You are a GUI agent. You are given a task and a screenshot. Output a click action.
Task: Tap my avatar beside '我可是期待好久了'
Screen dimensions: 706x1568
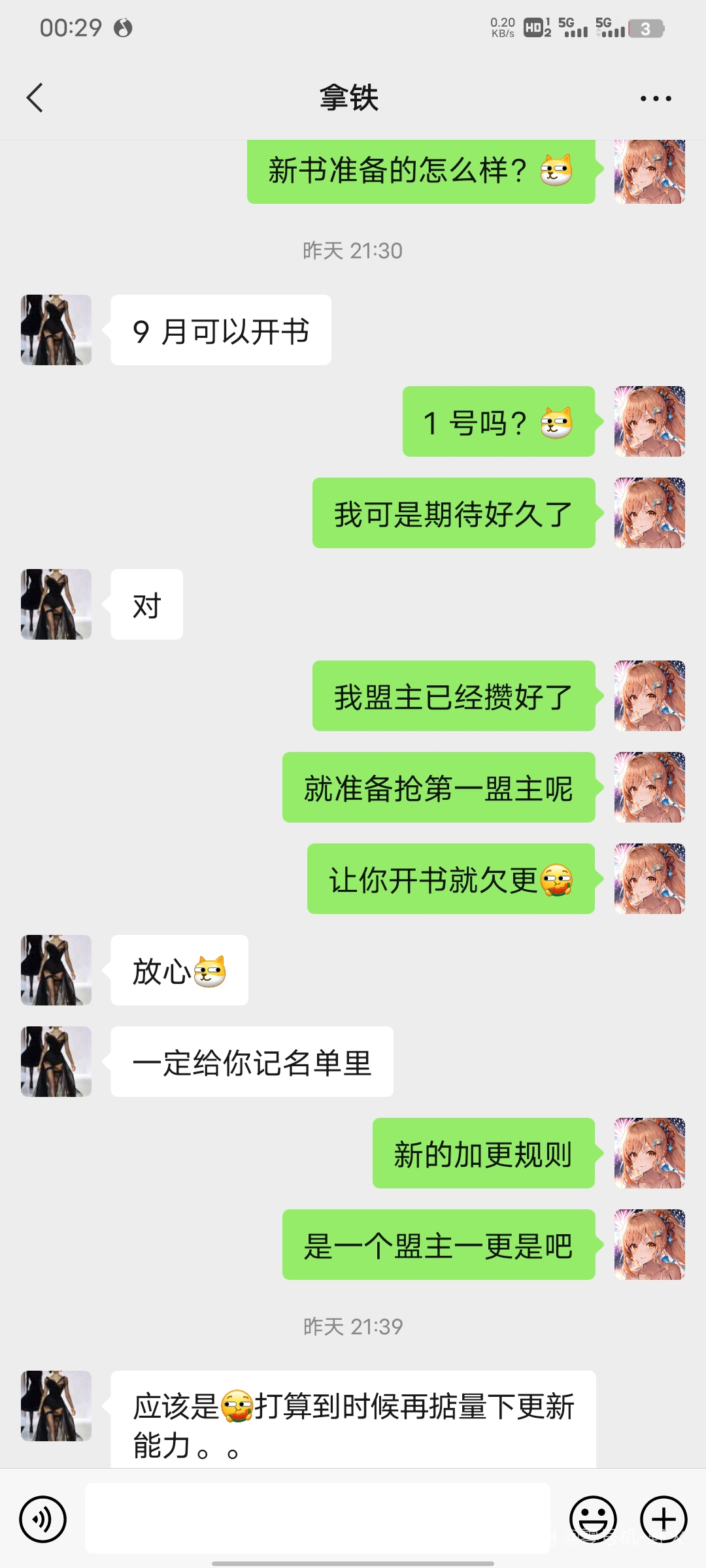pos(649,513)
